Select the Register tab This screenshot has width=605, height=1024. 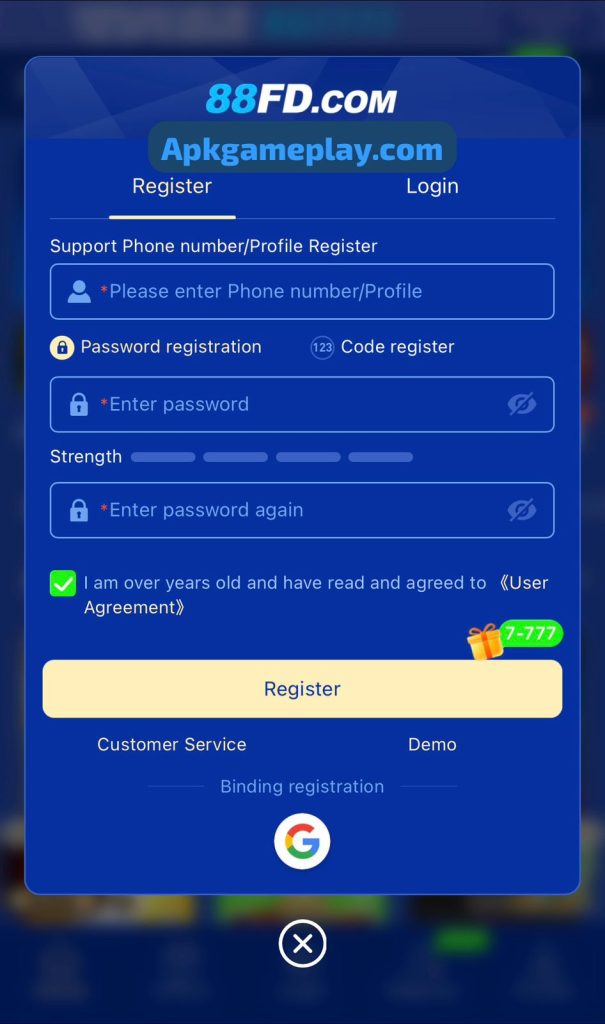coord(172,187)
